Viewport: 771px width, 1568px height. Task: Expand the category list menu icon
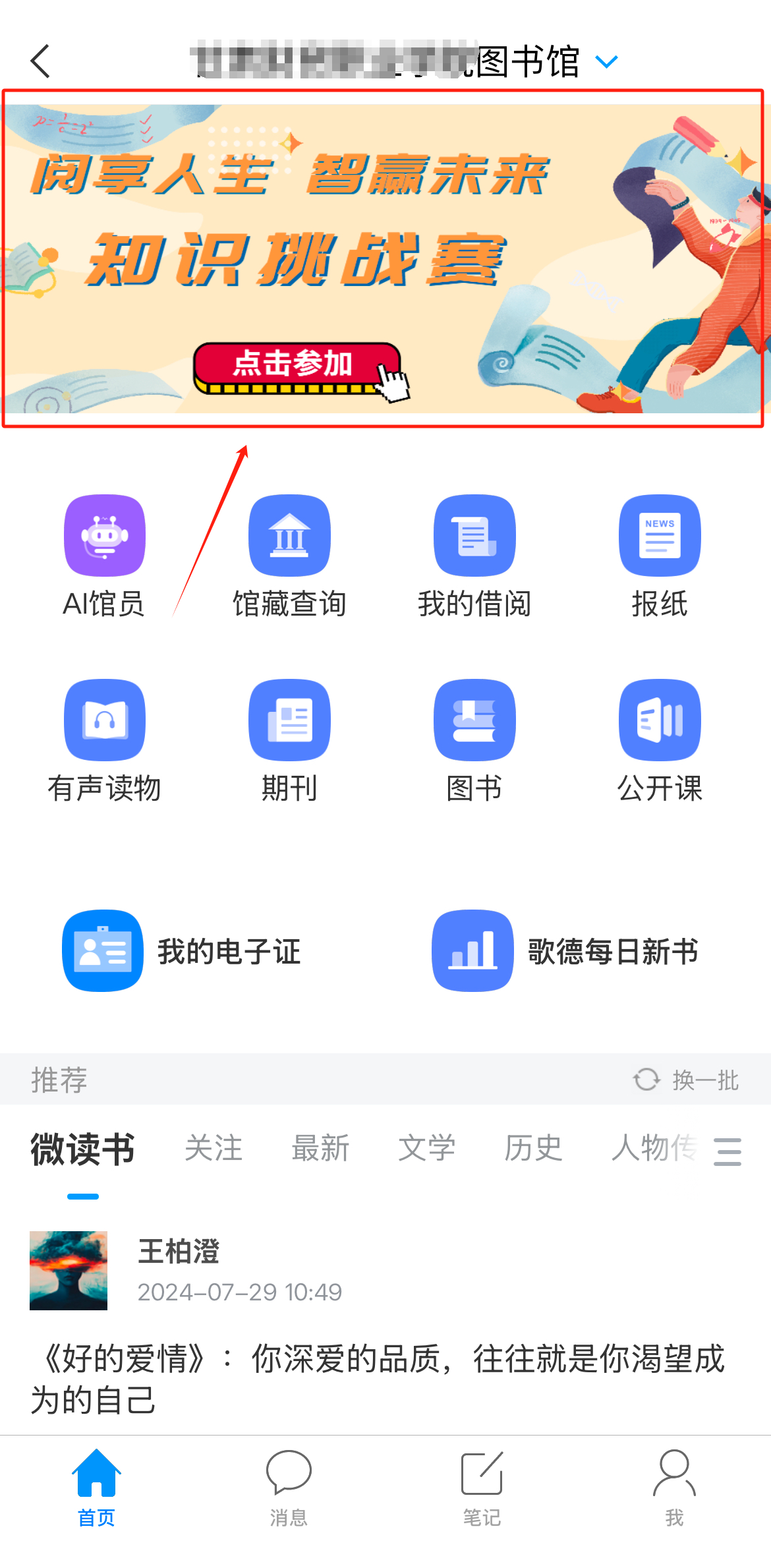coord(728,1151)
